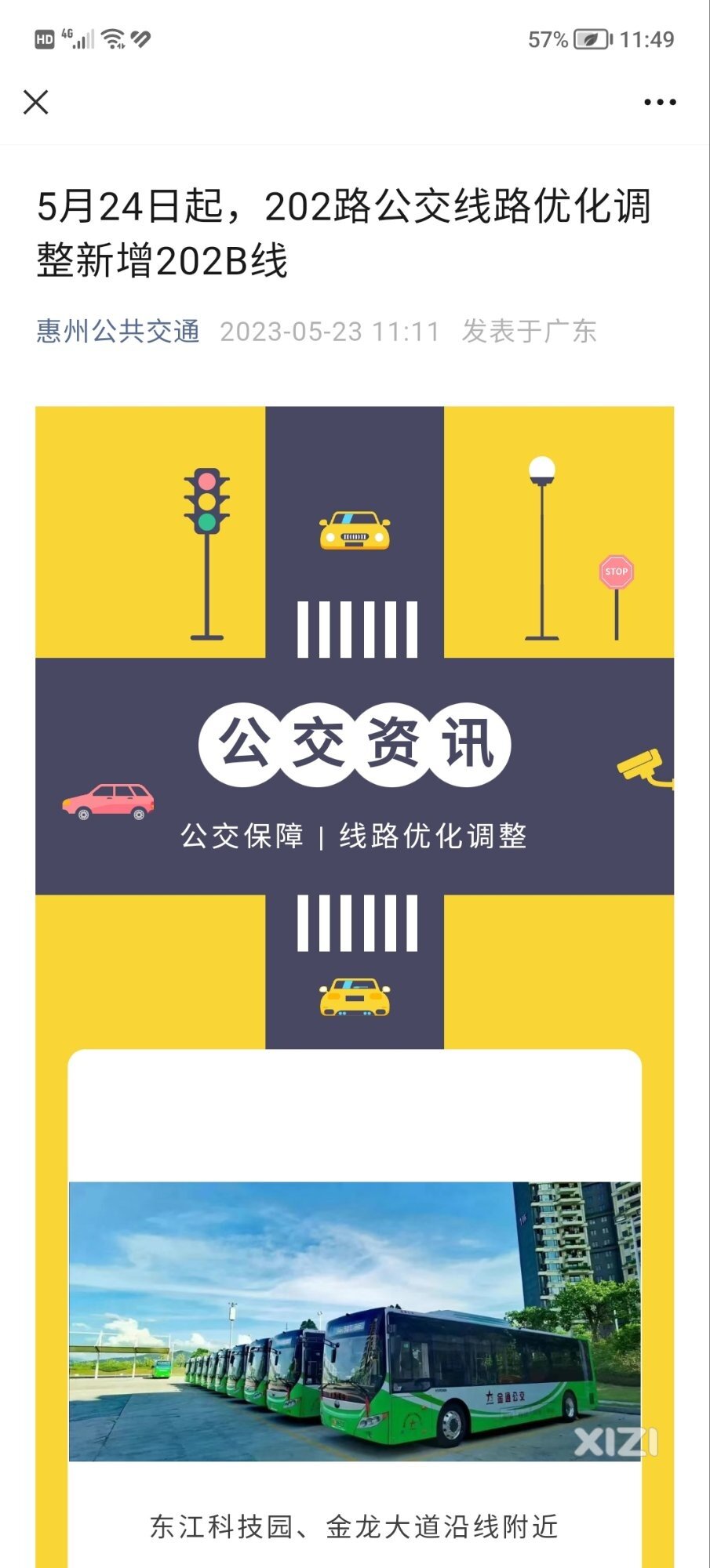Open the three-dot overflow menu
Image resolution: width=710 pixels, height=1568 pixels.
click(x=659, y=102)
